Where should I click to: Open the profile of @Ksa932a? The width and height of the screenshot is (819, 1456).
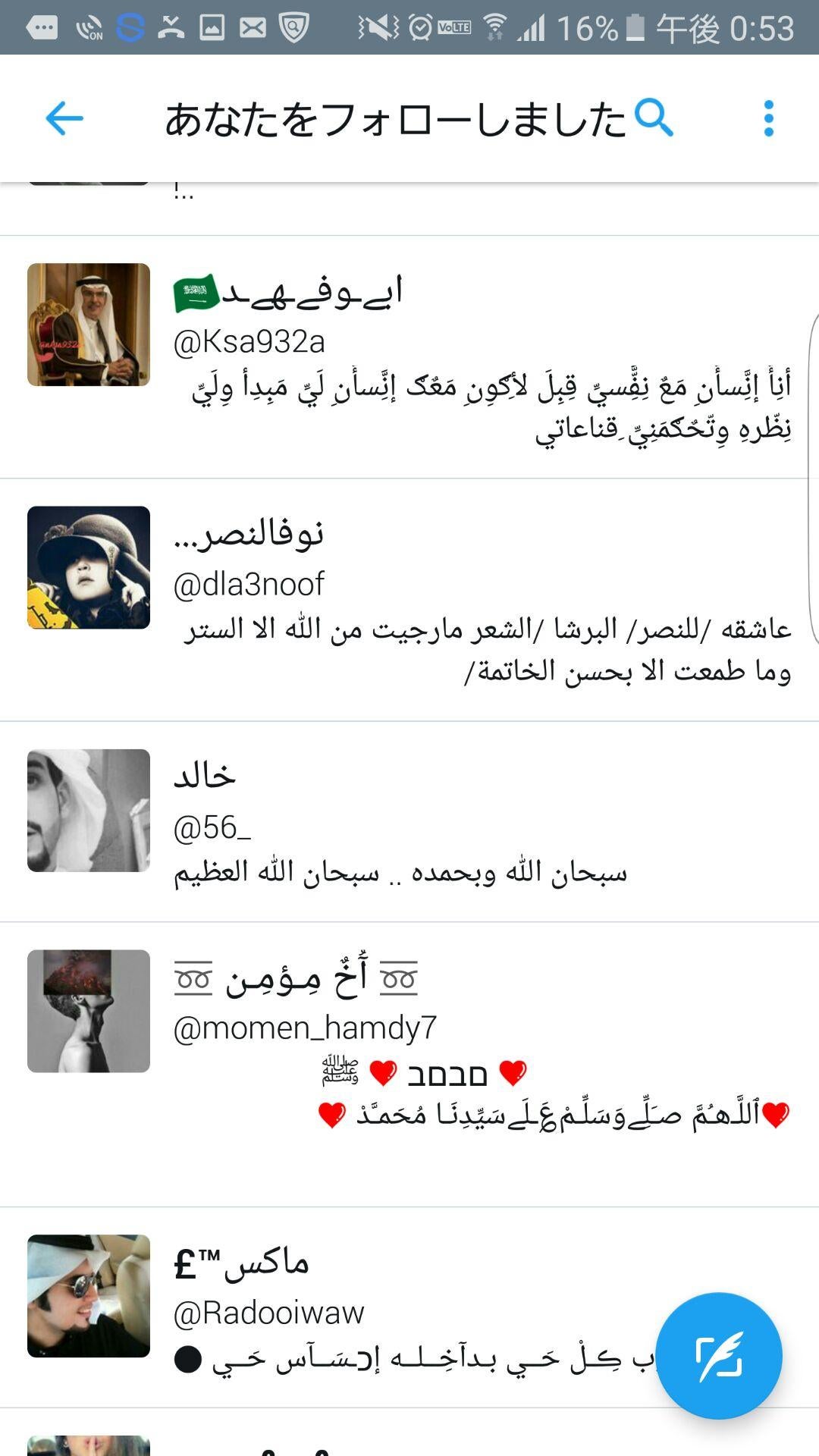249,342
